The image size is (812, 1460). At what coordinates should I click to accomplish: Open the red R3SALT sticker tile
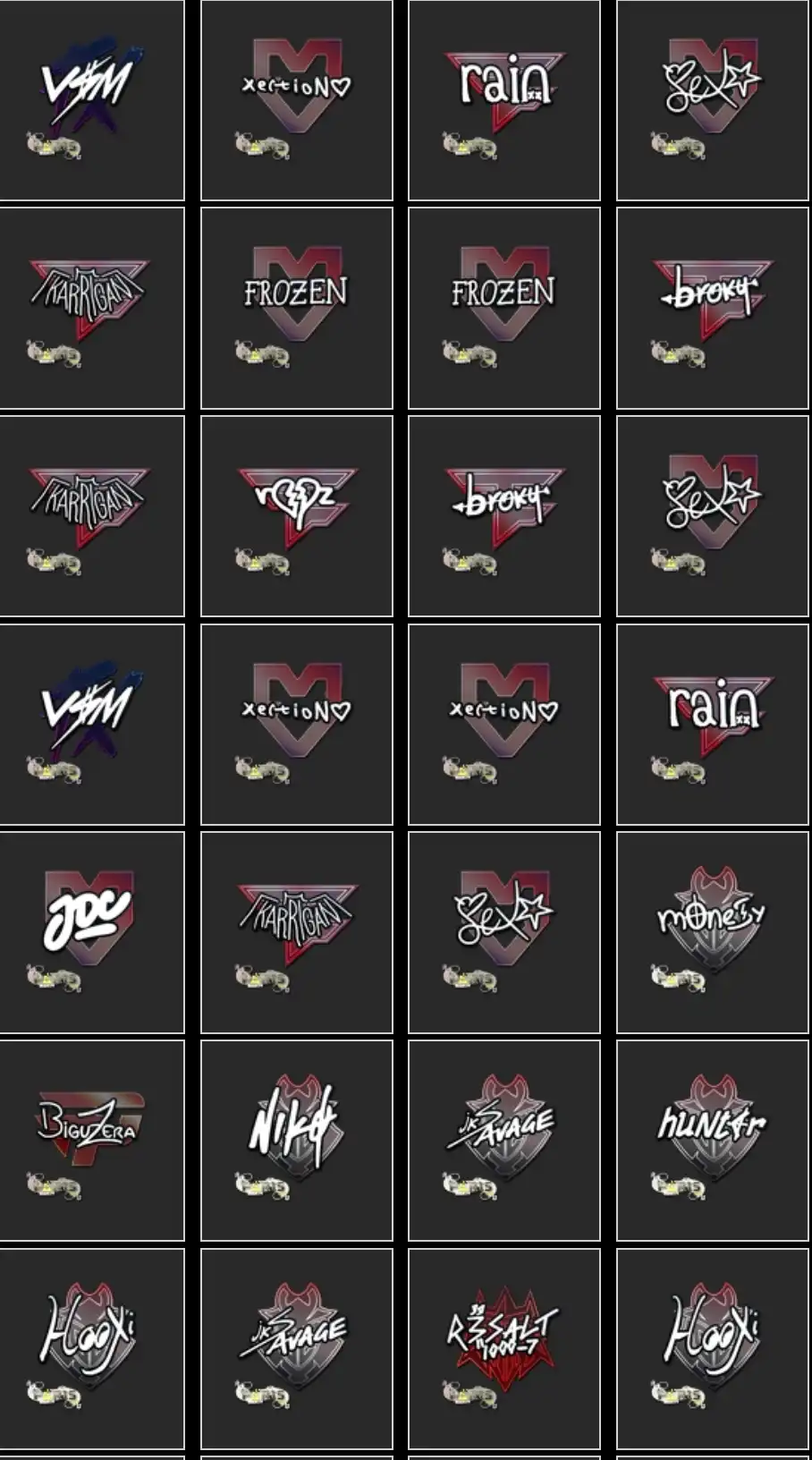(x=503, y=1349)
